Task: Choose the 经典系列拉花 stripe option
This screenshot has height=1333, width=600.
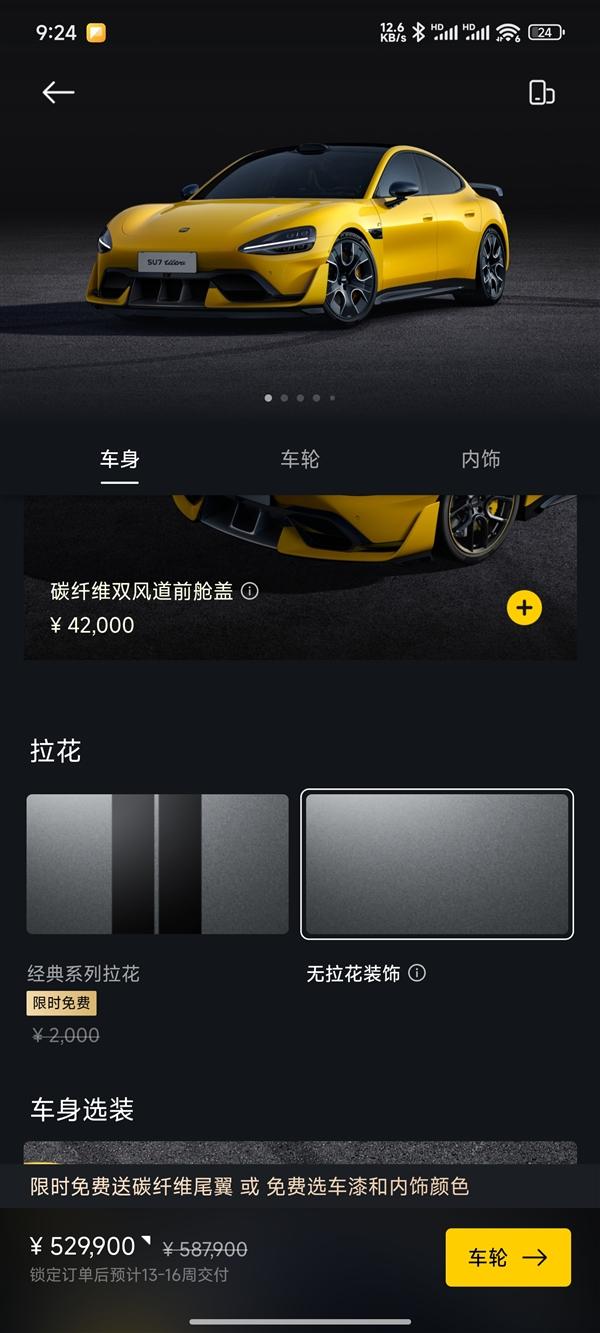Action: tap(157, 864)
